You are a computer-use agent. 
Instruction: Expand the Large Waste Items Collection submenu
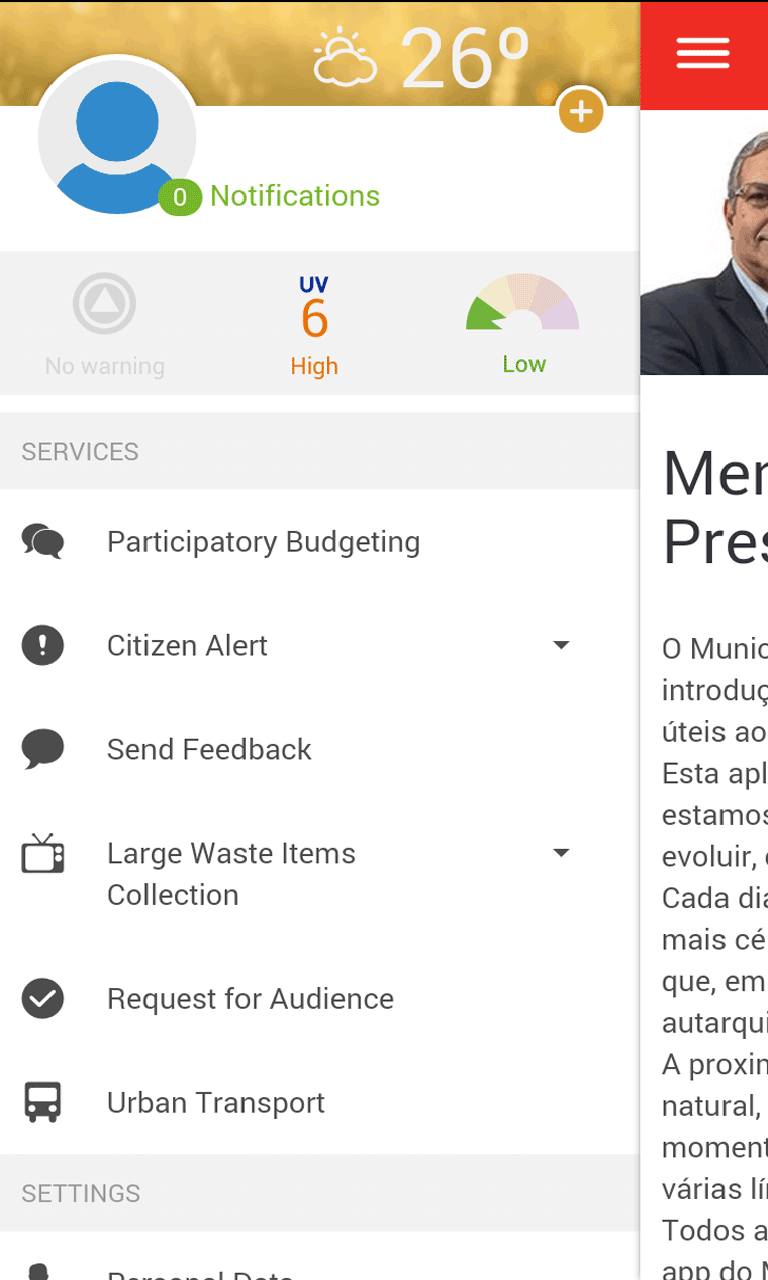[x=561, y=853]
